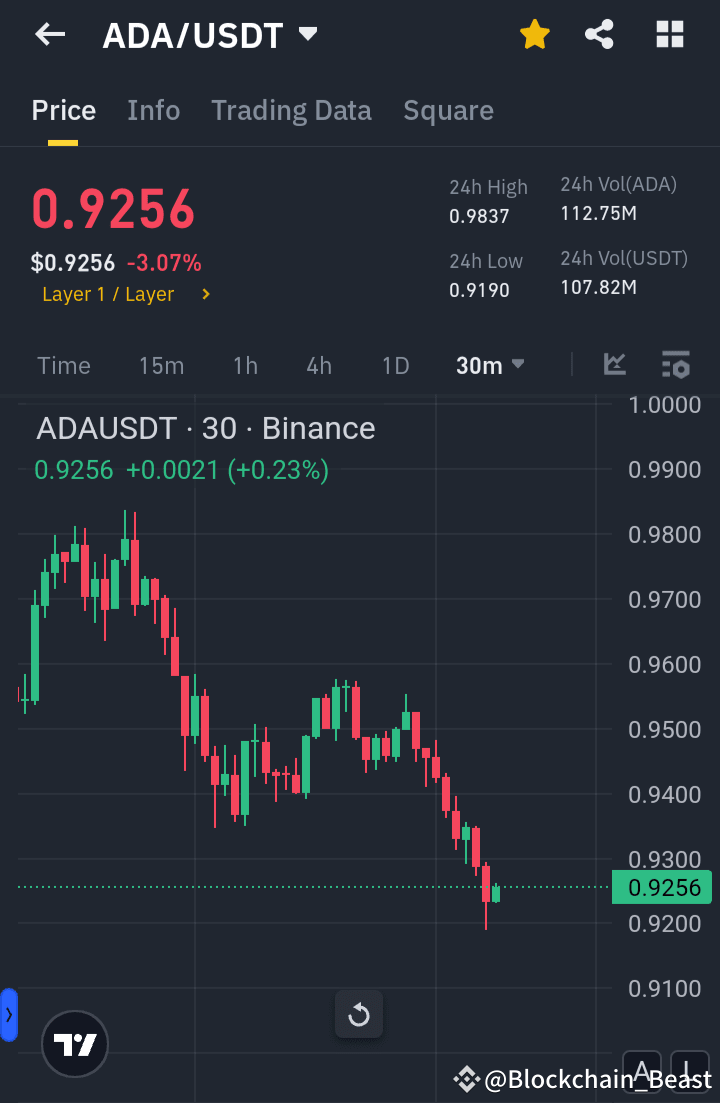Open the indicators settings icon

(x=676, y=365)
